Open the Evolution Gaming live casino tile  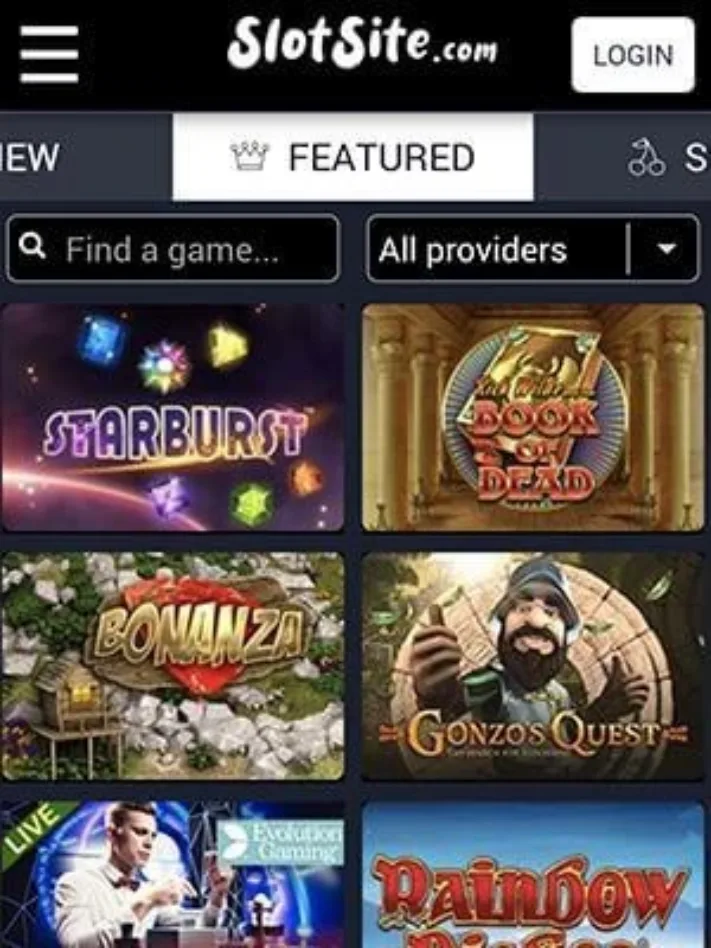click(x=173, y=875)
